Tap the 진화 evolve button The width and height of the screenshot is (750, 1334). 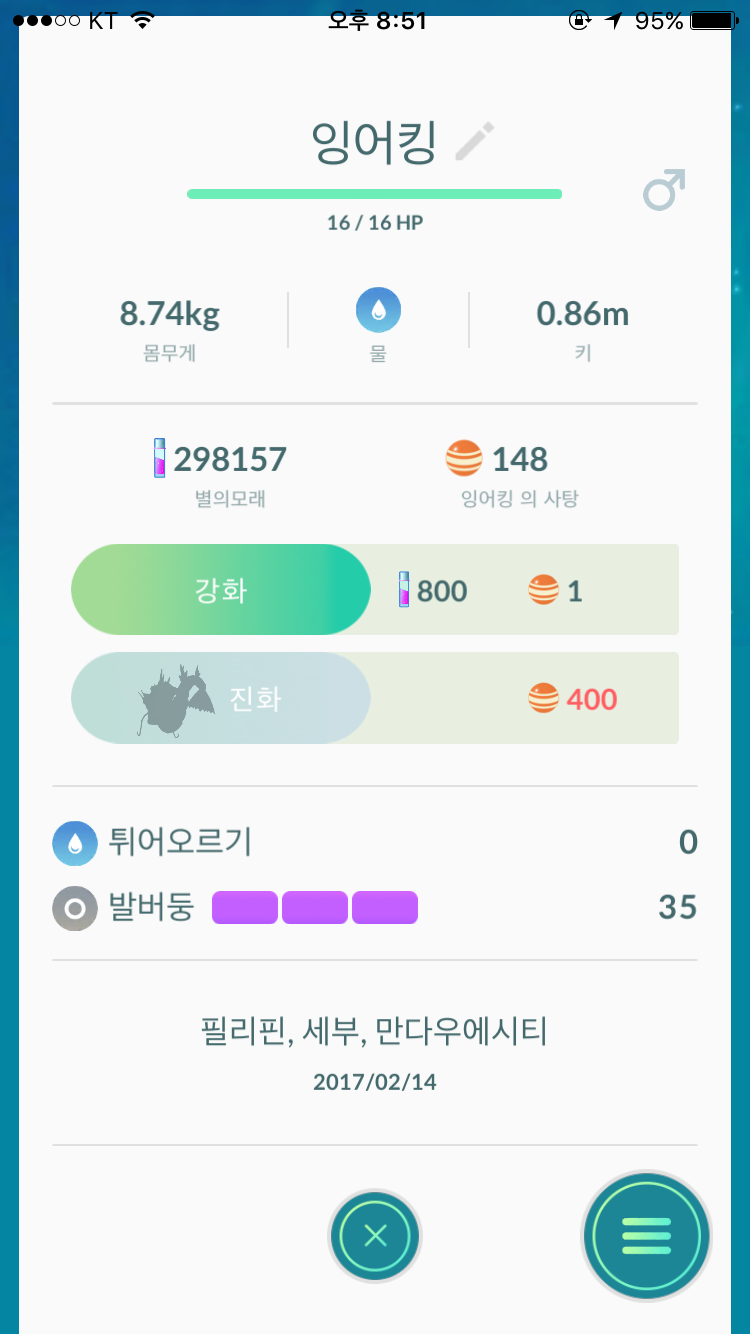tap(221, 698)
